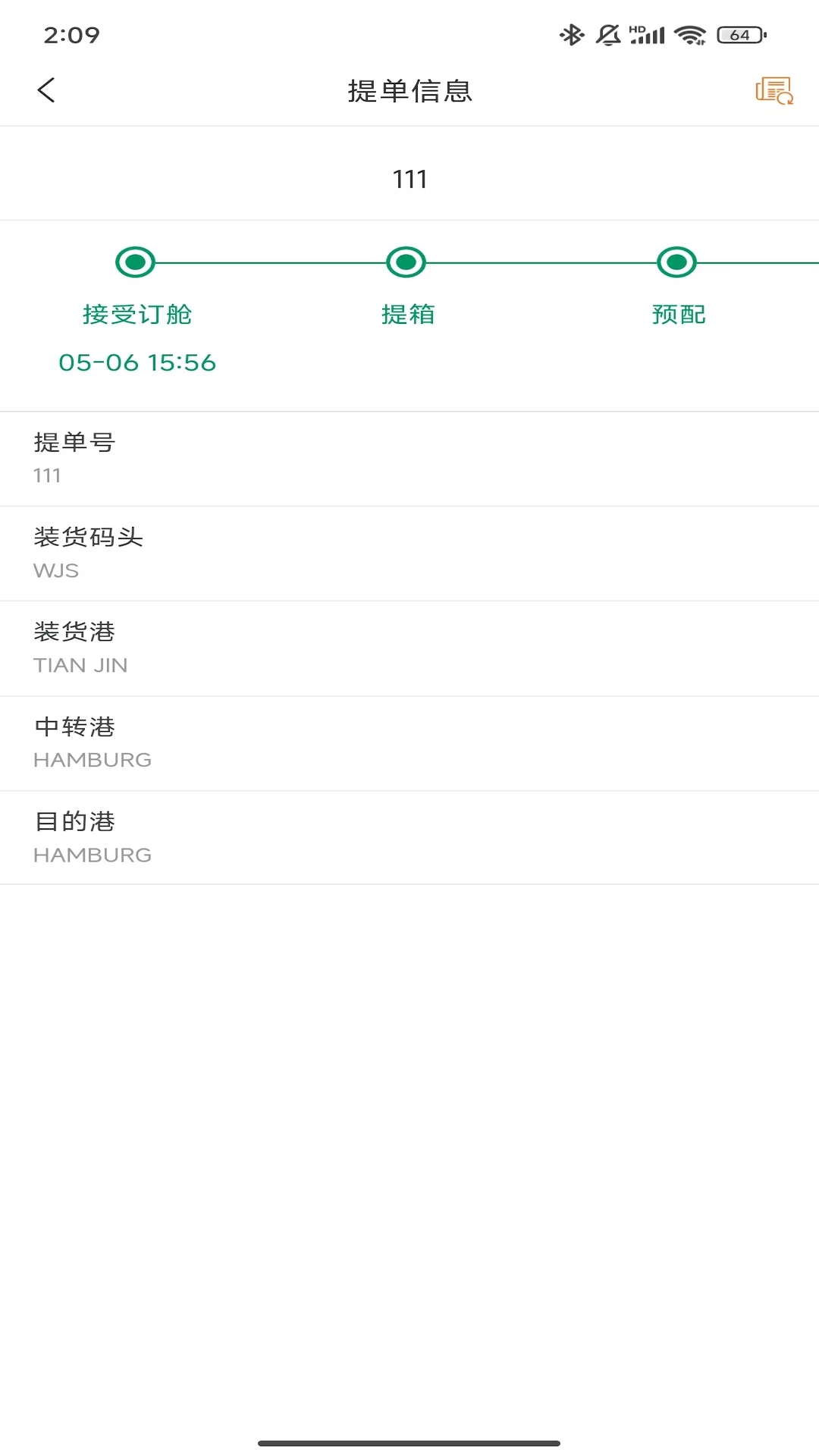Expand the 装货码头 WJS row
The height and width of the screenshot is (1456, 819).
(409, 554)
